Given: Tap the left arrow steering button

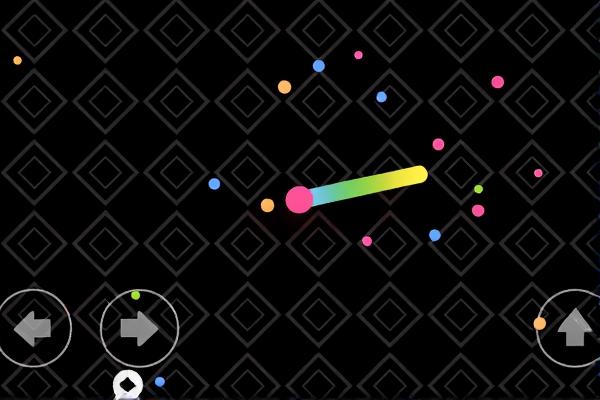Looking at the screenshot, I should click(x=33, y=328).
